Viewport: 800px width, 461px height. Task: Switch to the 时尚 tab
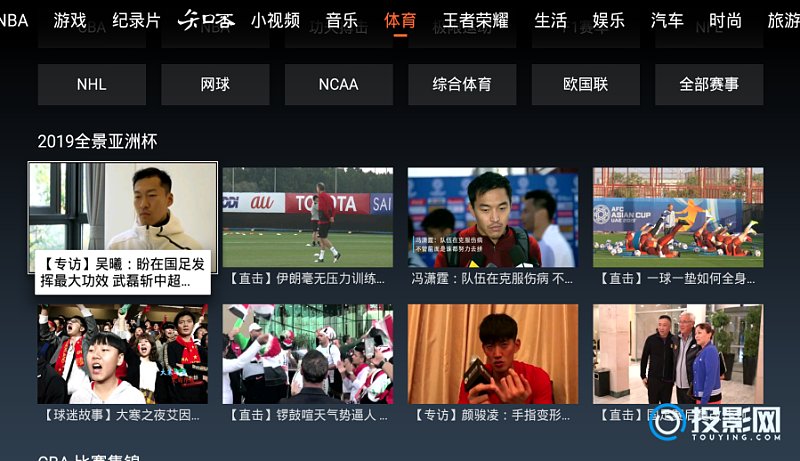(x=725, y=20)
